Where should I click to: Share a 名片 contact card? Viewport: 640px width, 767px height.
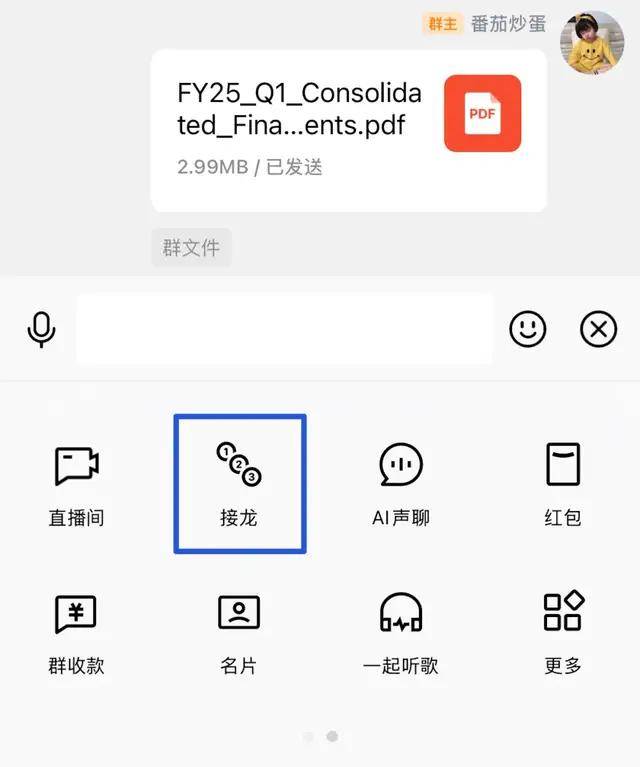click(238, 632)
